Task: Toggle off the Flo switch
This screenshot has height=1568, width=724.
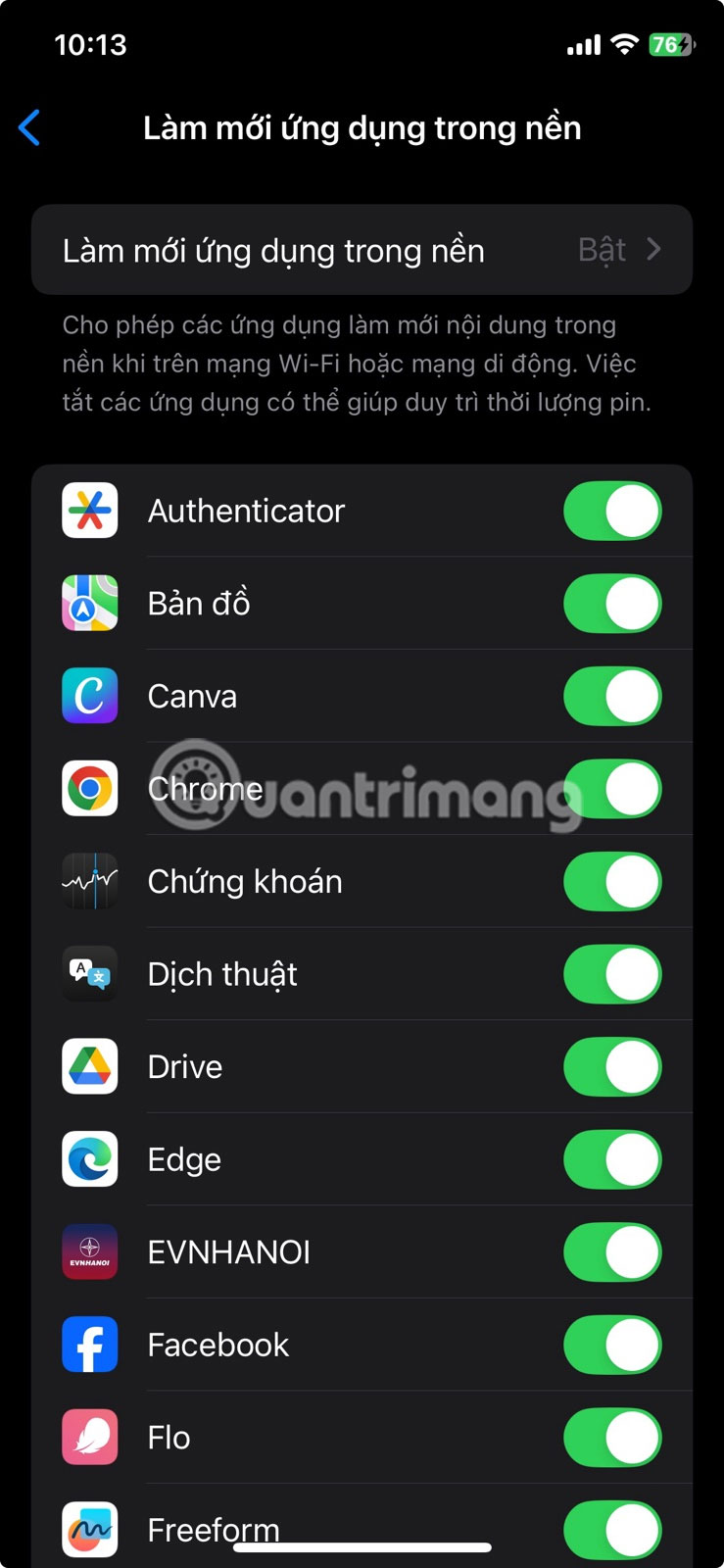Action: [x=611, y=1437]
